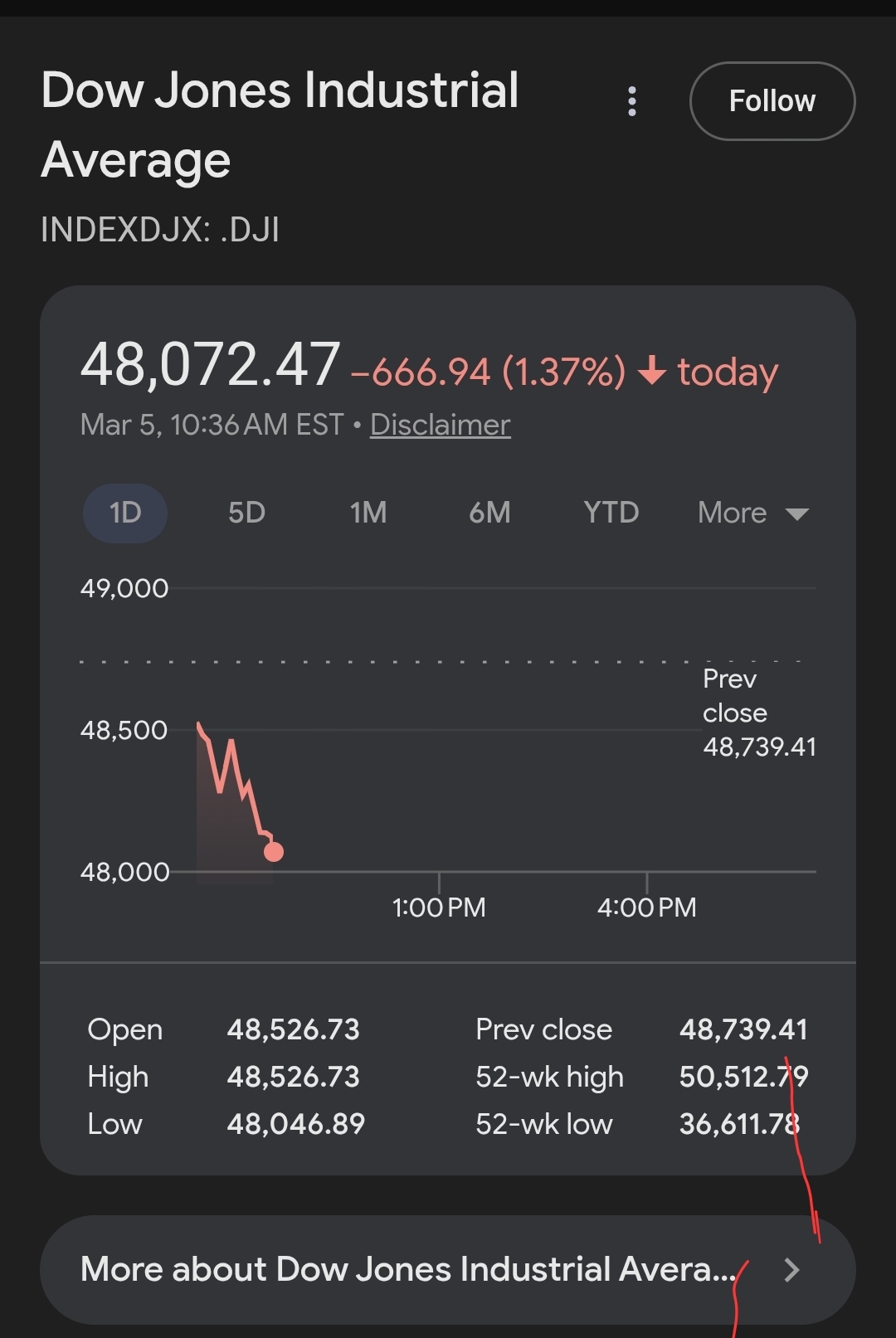Switch to the 6M chart tab
Screen dimensions: 896x1338
point(489,513)
